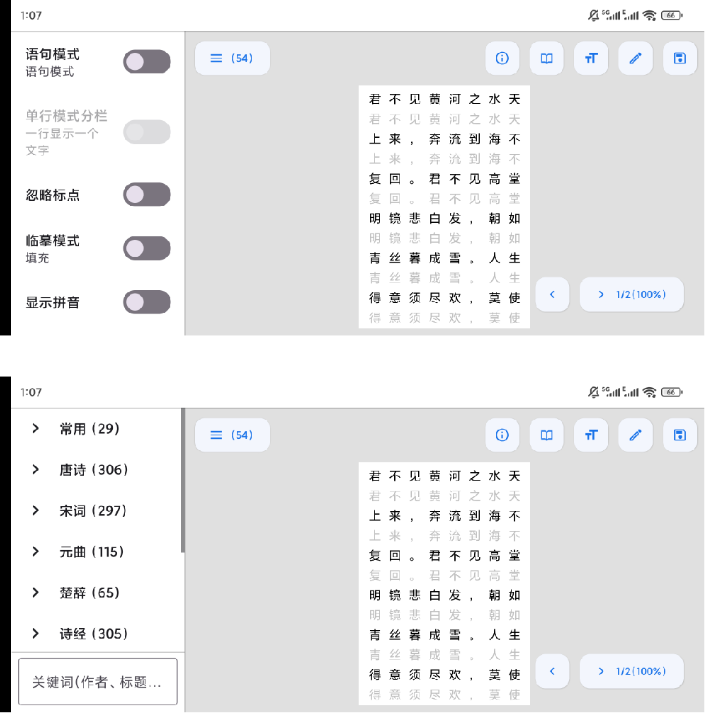The image size is (711, 715).
Task: Toggle the 语句模式 switch
Action: (x=147, y=62)
